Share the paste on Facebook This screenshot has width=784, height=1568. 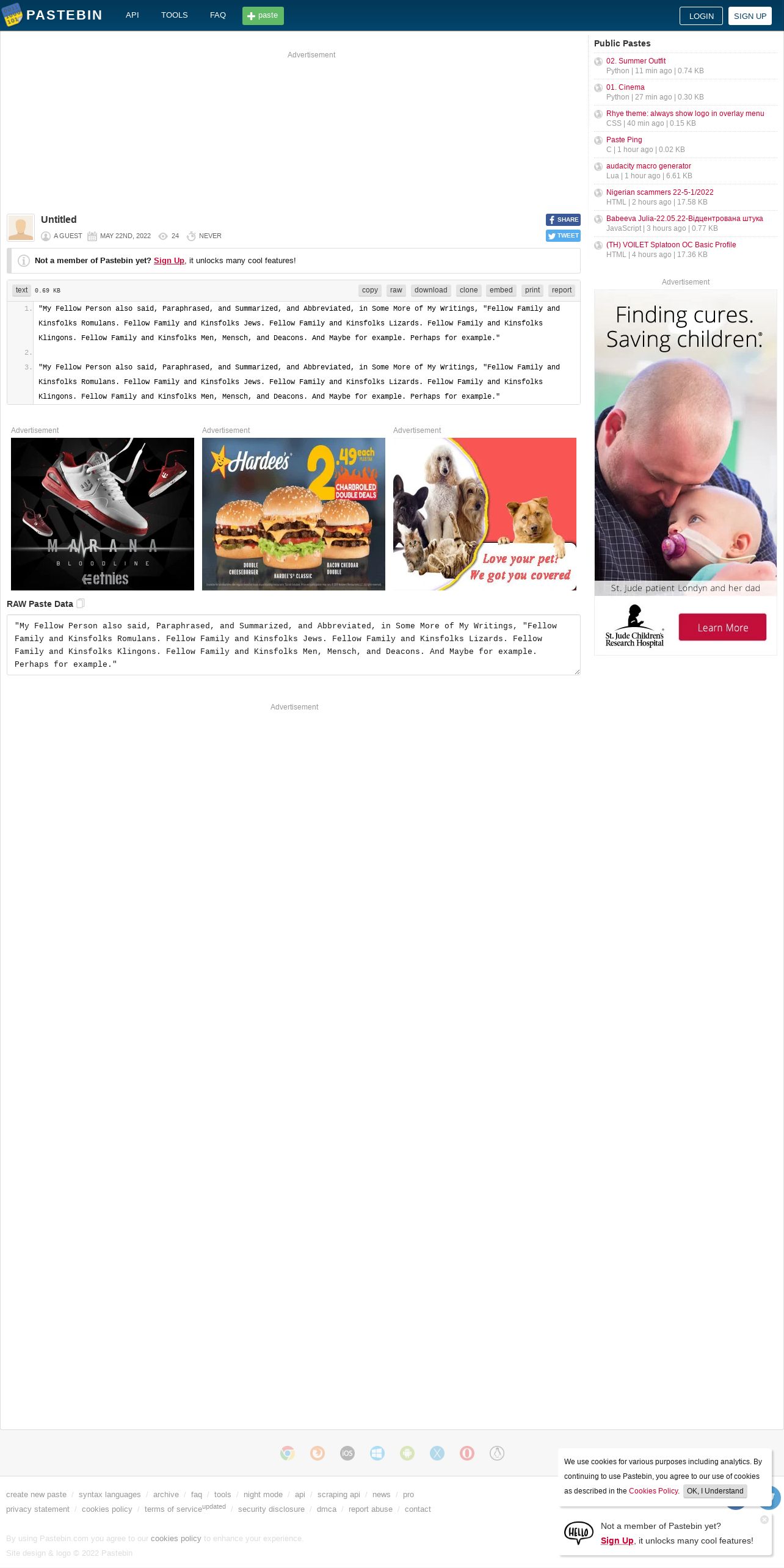point(563,220)
